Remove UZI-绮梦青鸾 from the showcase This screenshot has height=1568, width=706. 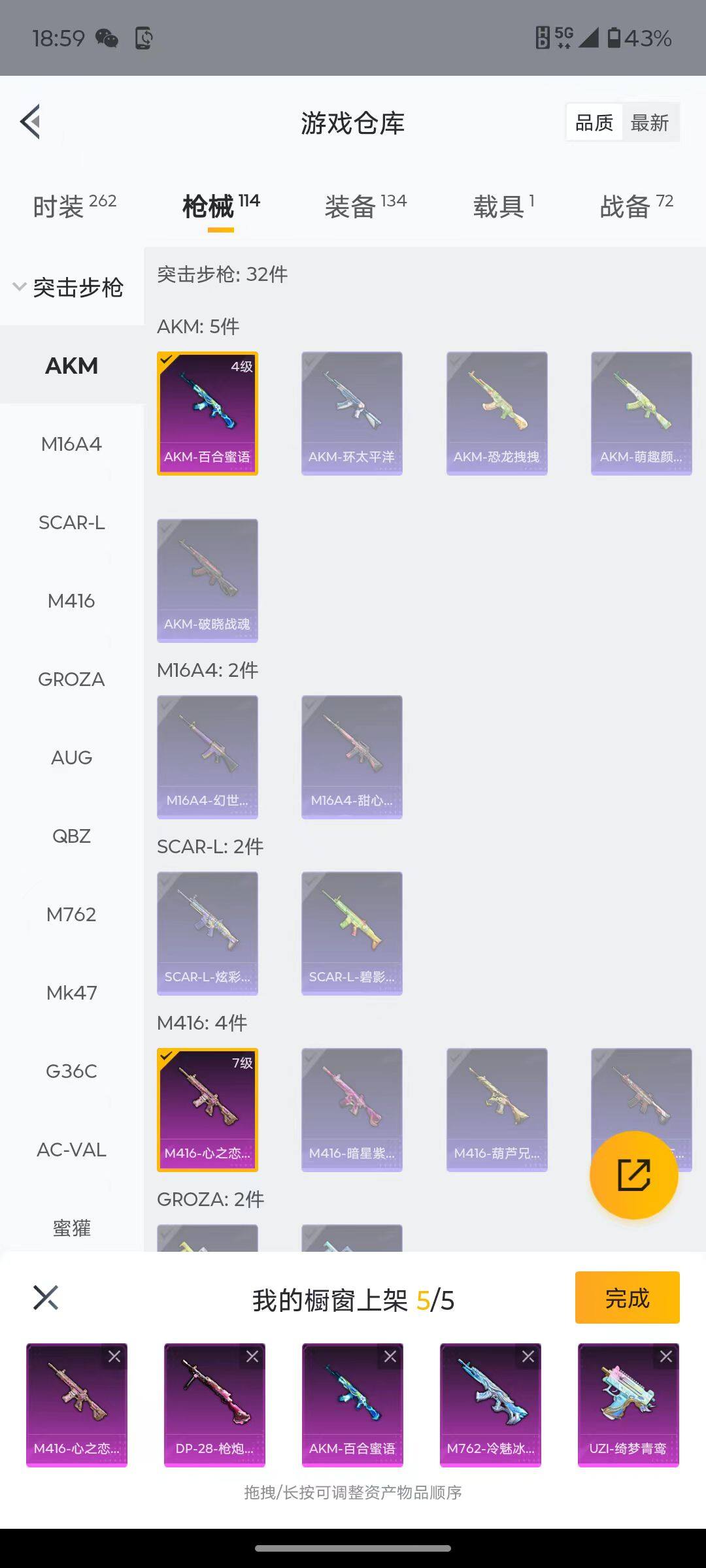click(666, 1357)
